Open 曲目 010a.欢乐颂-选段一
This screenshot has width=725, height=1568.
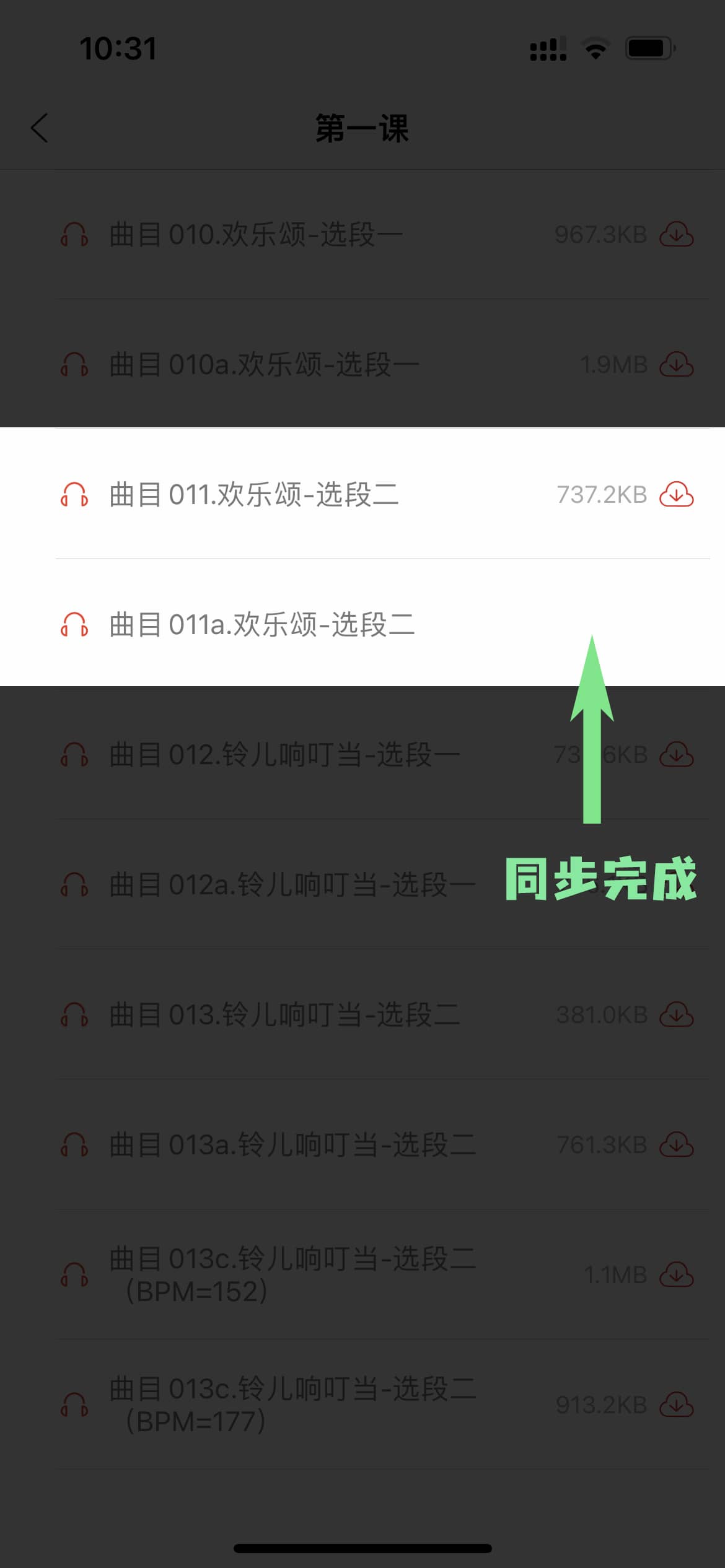(263, 365)
